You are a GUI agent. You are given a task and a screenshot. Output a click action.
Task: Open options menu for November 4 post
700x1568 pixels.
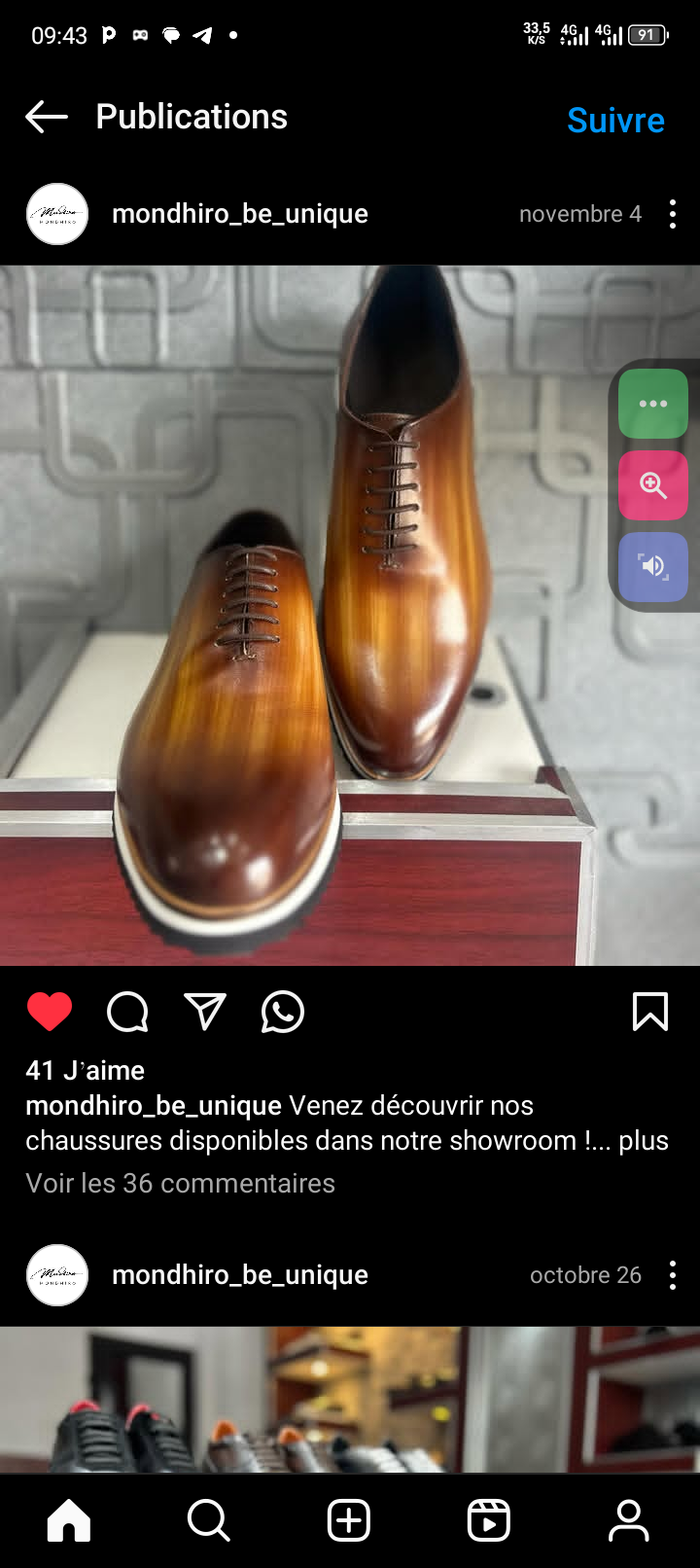pyautogui.click(x=672, y=214)
